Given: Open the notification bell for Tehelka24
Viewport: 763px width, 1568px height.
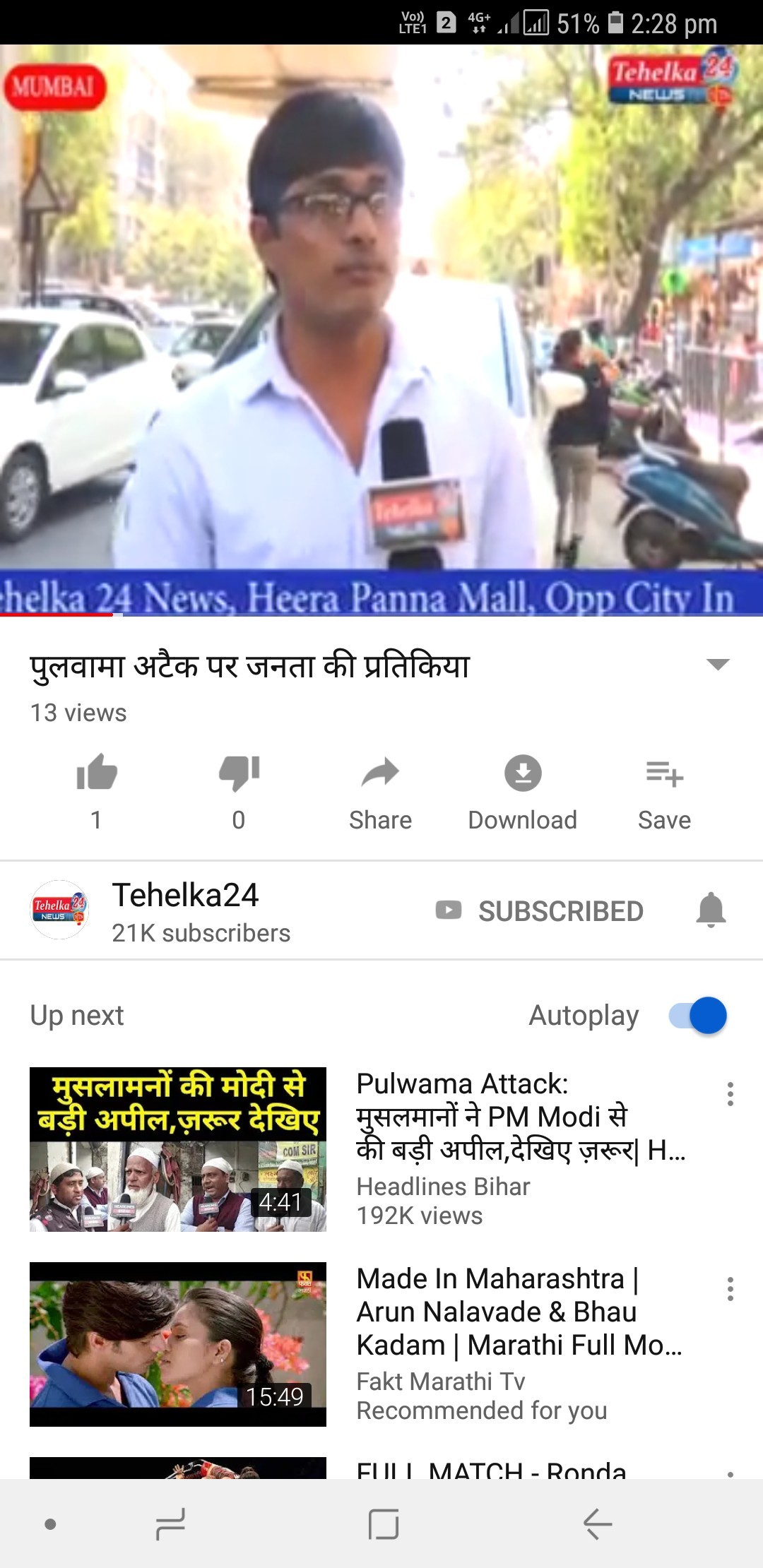Looking at the screenshot, I should click(711, 910).
